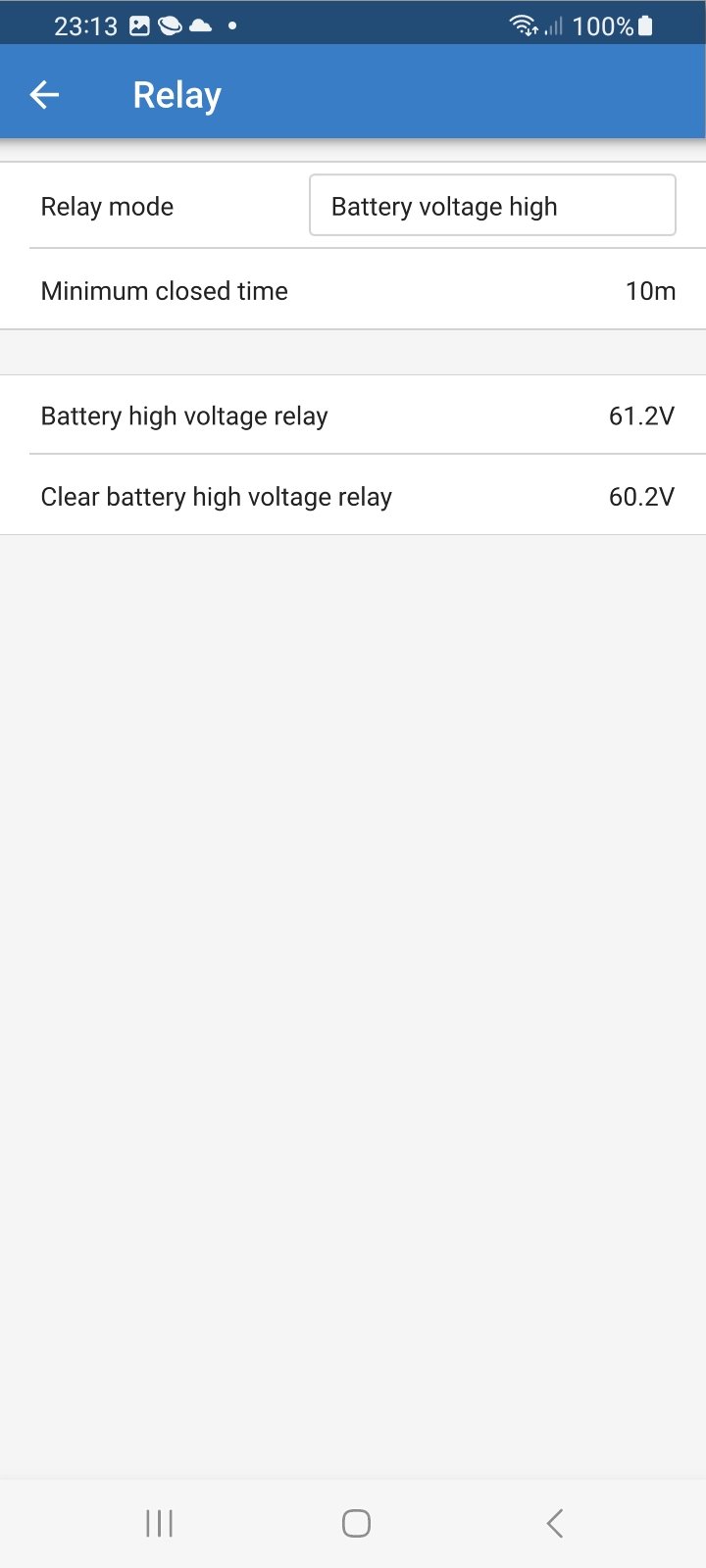Adjust Clear battery high voltage relay value
706x1568 pixels.
[x=353, y=497]
